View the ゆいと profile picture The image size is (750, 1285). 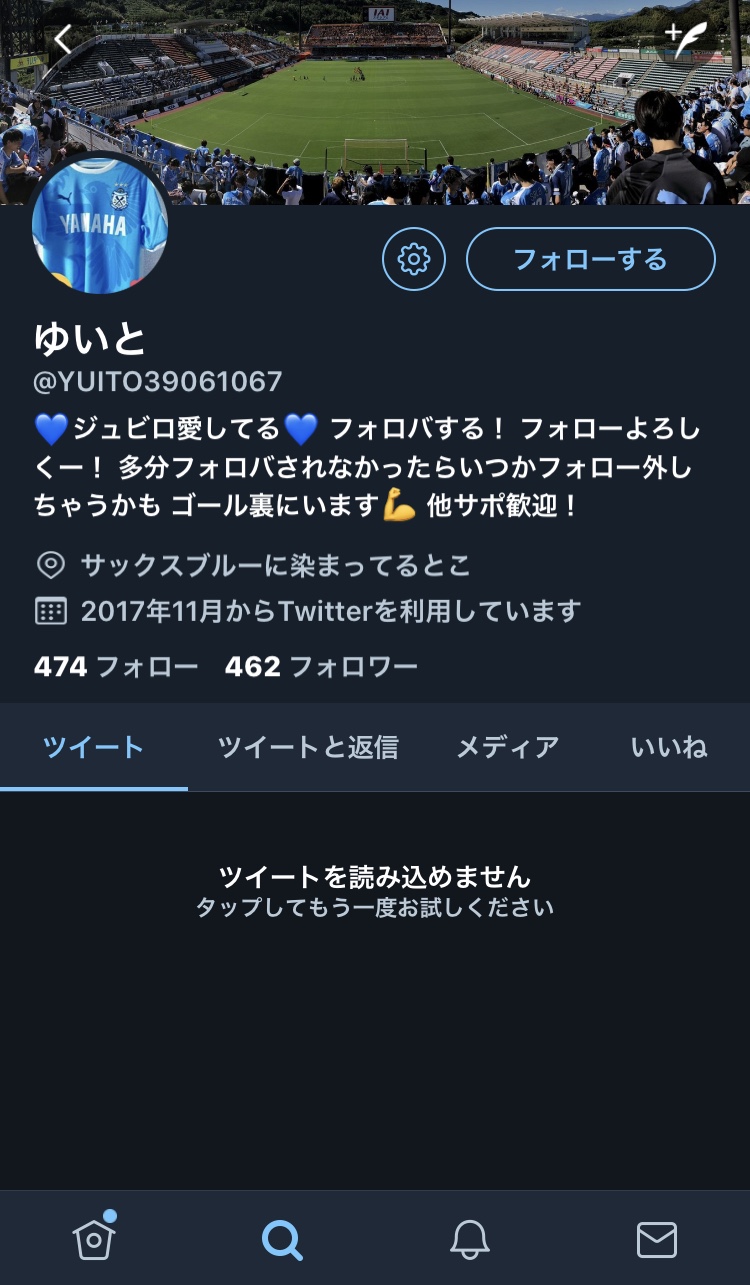100,226
